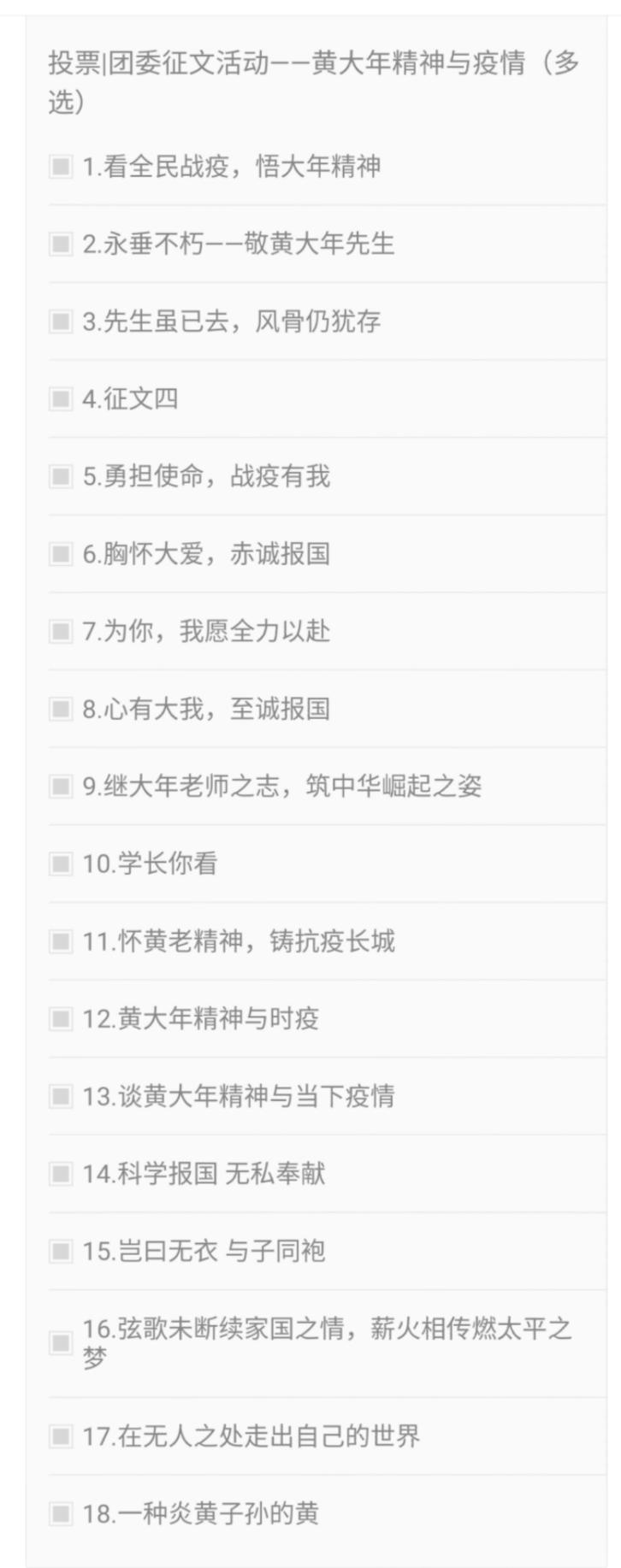Choose option 7.为你，我愿全力以赴
This screenshot has width=621, height=1568.
[x=61, y=631]
